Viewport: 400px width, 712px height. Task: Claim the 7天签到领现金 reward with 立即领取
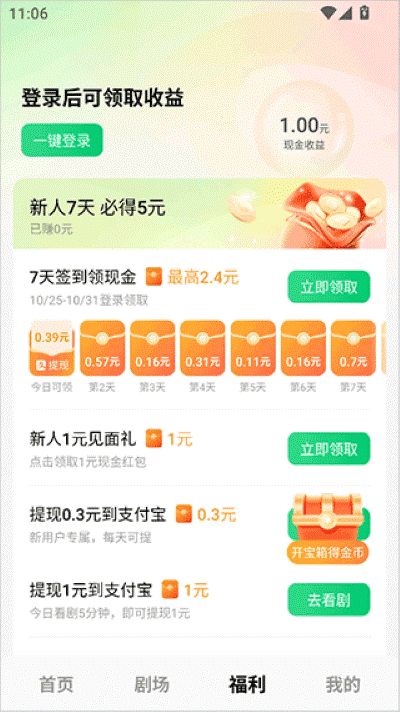click(329, 287)
